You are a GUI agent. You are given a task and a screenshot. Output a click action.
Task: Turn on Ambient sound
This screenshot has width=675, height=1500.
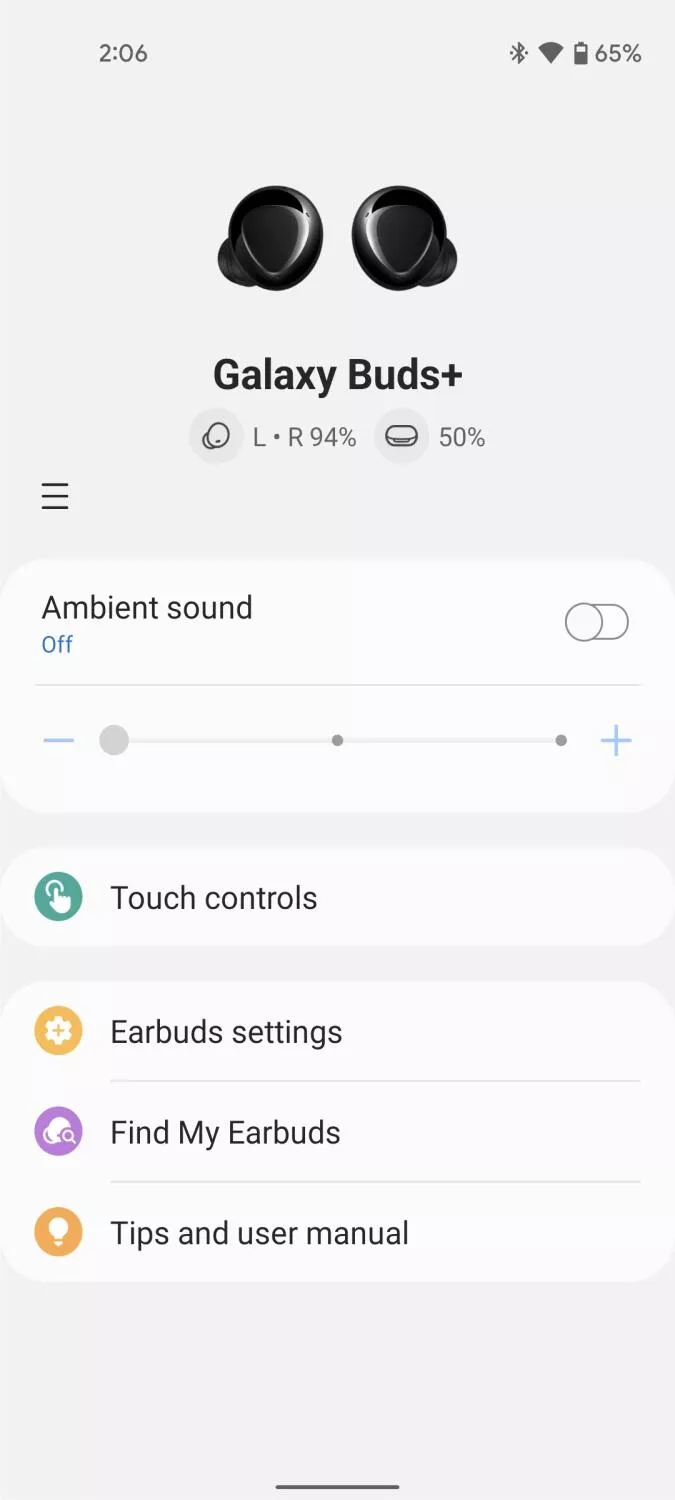click(597, 623)
